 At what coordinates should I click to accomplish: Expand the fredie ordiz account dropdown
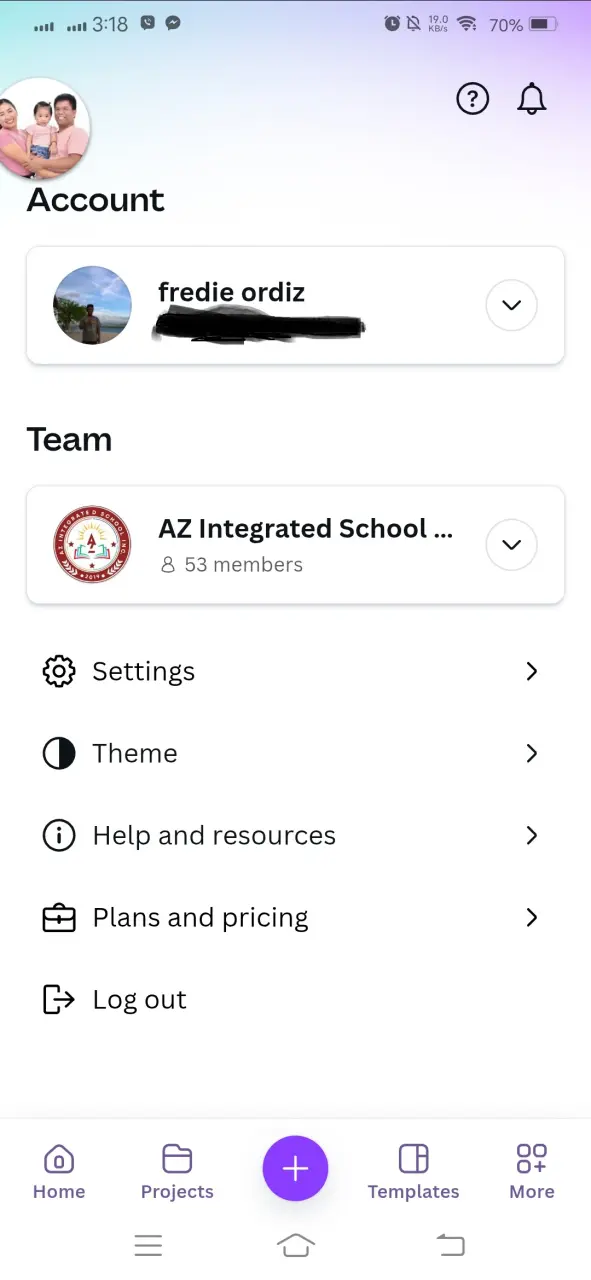tap(511, 305)
